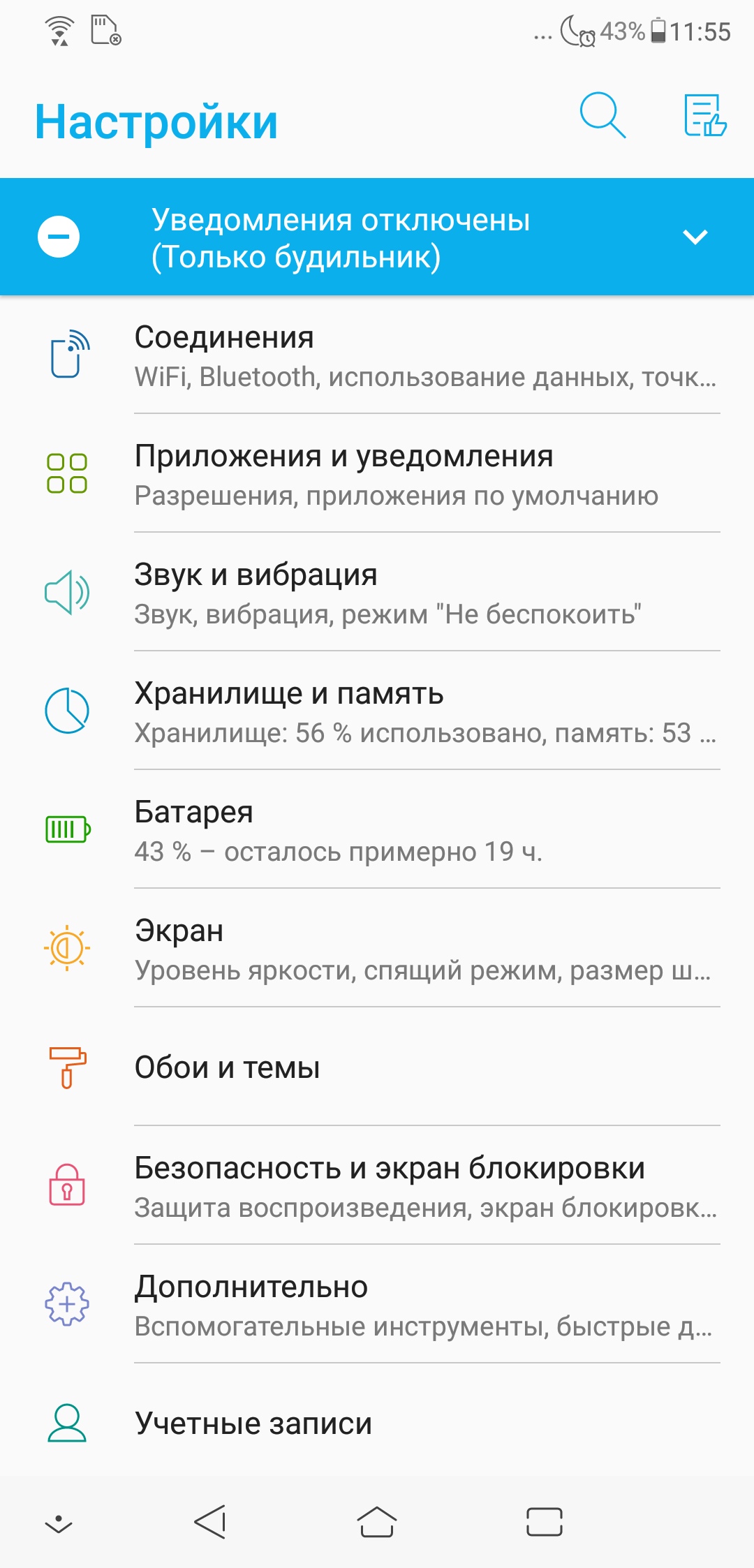Open Дополнительно settings
The height and width of the screenshot is (1568, 754).
[377, 1305]
